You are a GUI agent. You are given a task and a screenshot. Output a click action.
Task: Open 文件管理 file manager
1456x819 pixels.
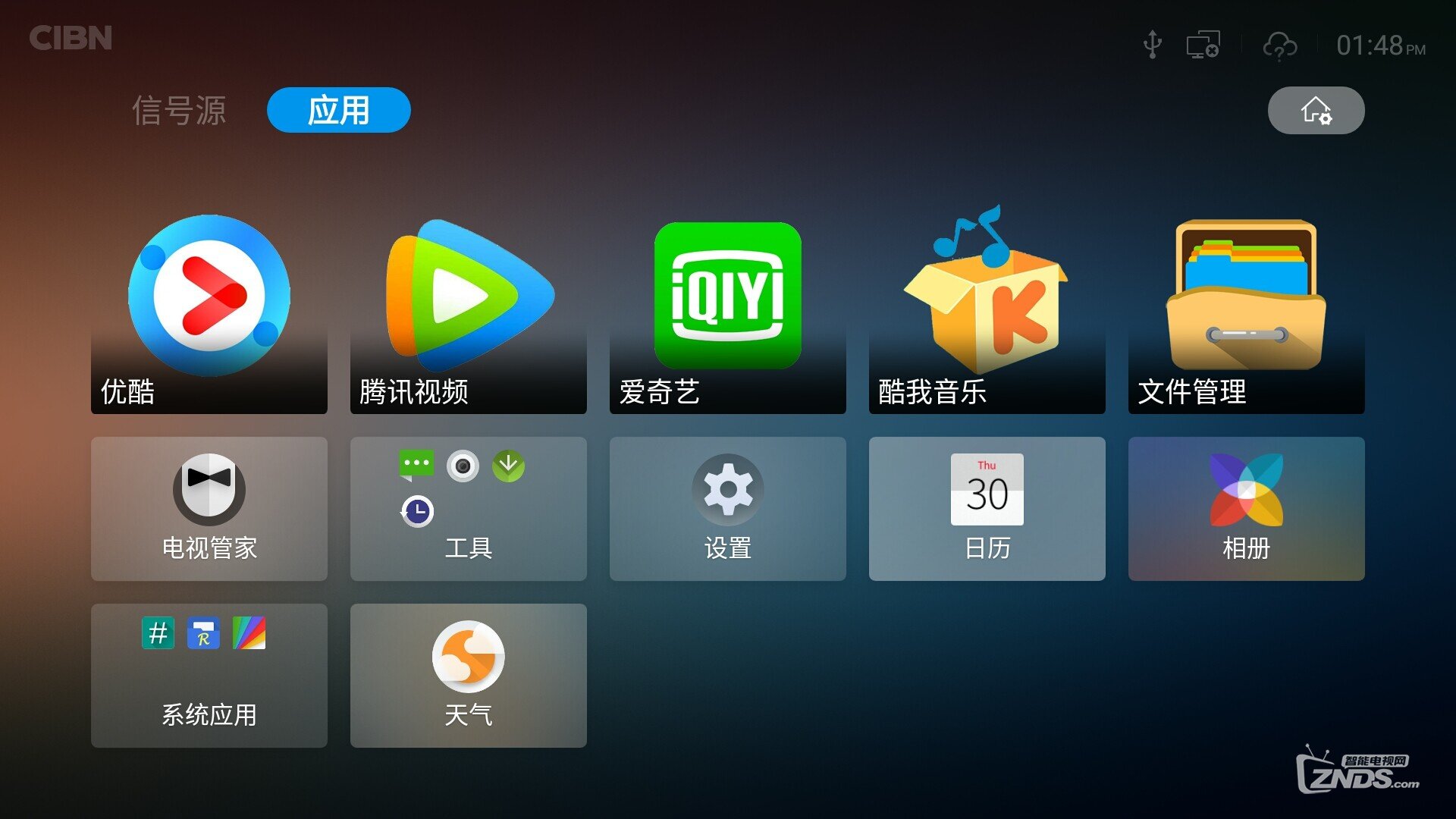click(1246, 311)
